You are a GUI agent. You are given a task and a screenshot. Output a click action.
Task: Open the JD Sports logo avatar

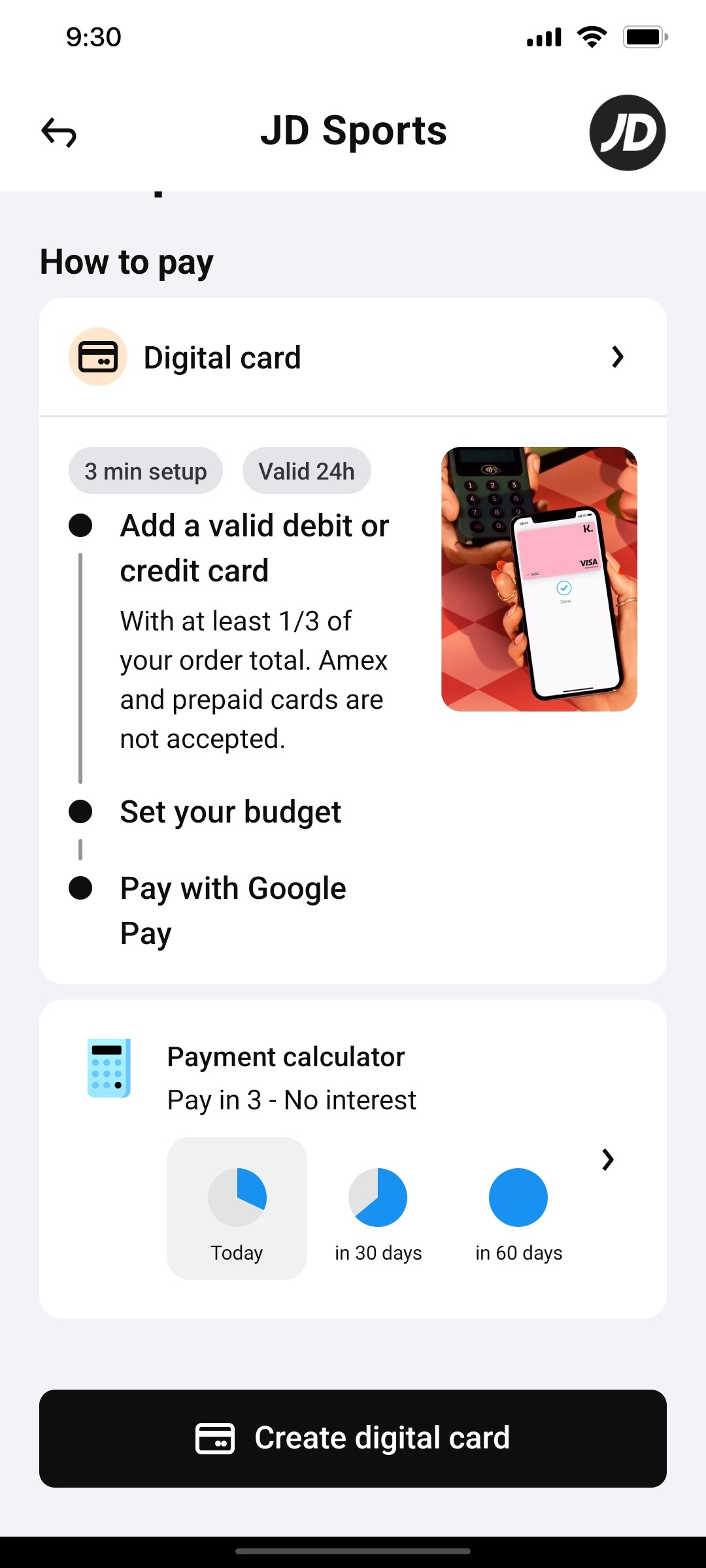pos(628,133)
